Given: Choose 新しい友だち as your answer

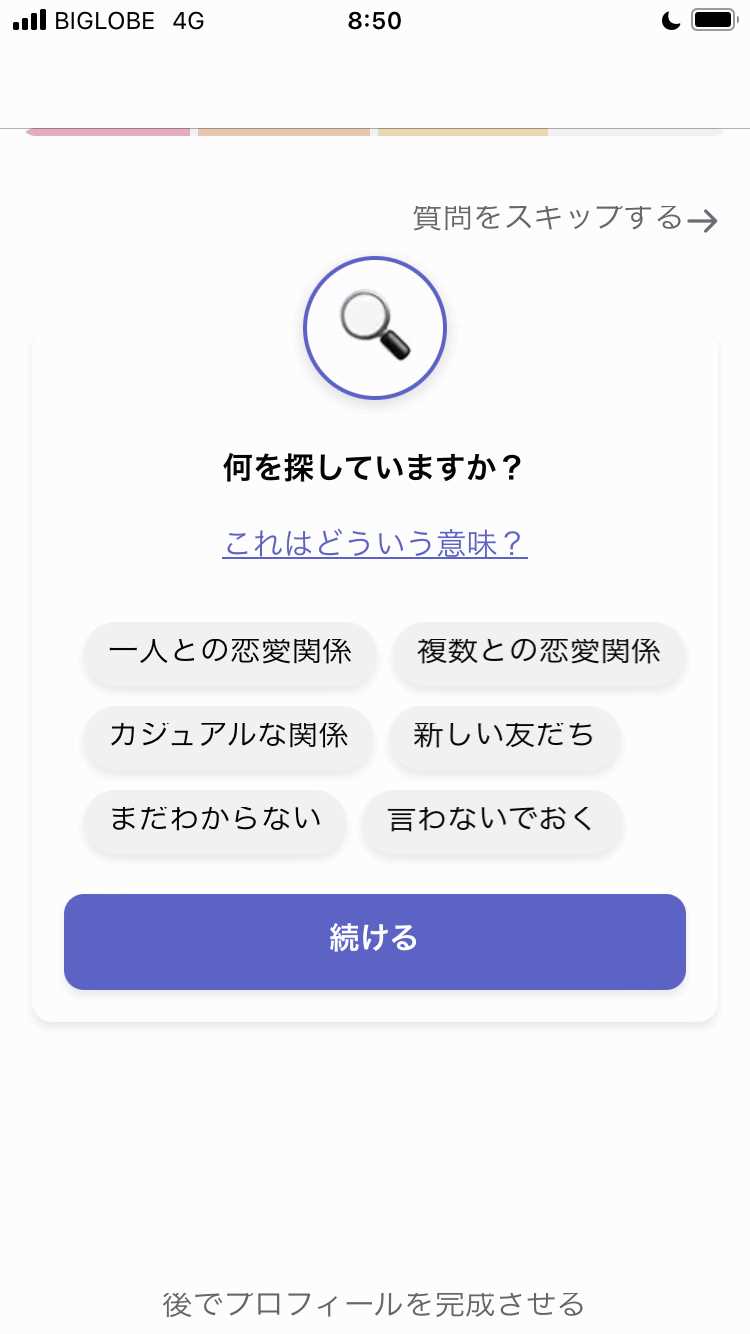Looking at the screenshot, I should tap(504, 739).
